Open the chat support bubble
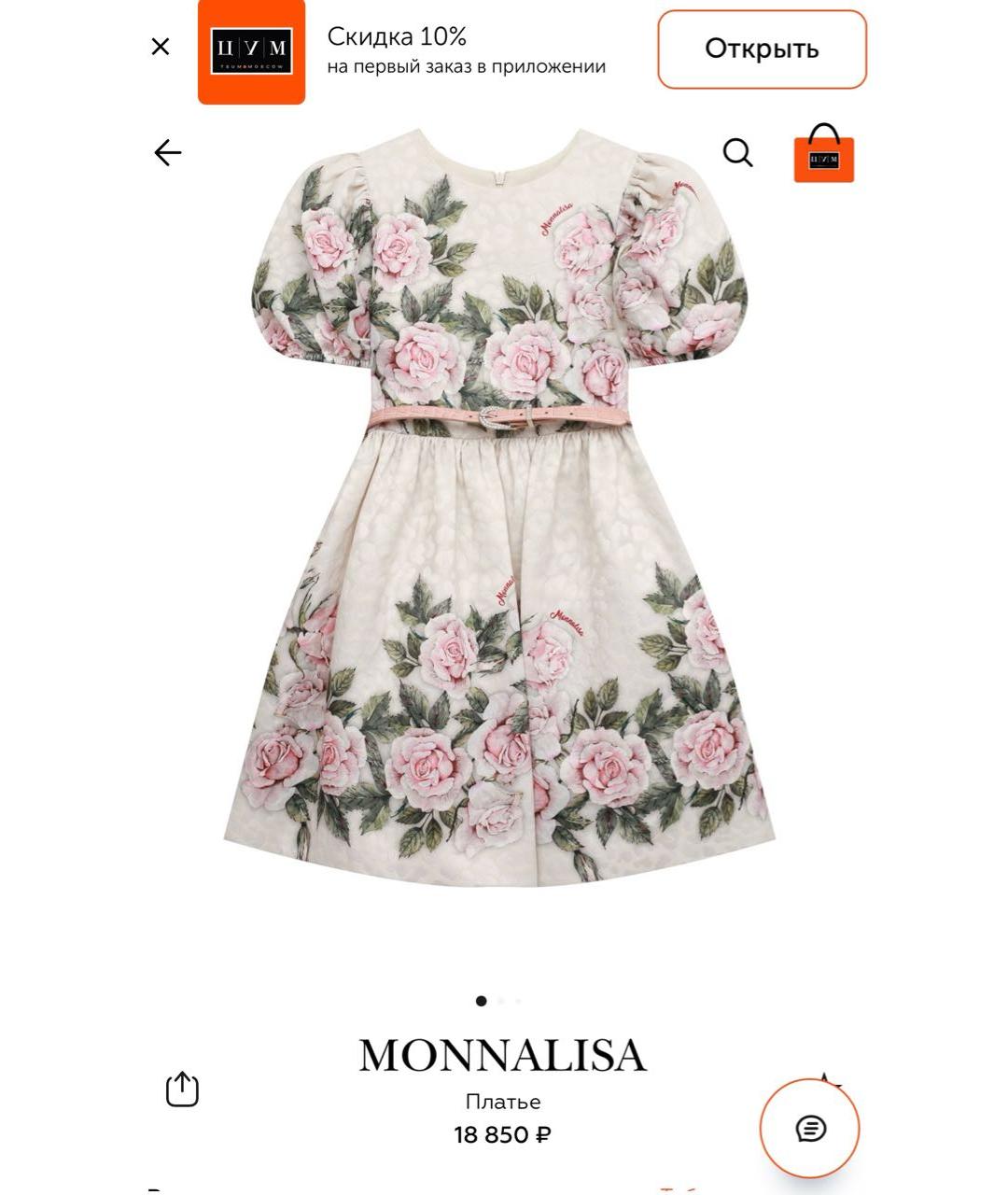The image size is (1008, 1195). (811, 1129)
